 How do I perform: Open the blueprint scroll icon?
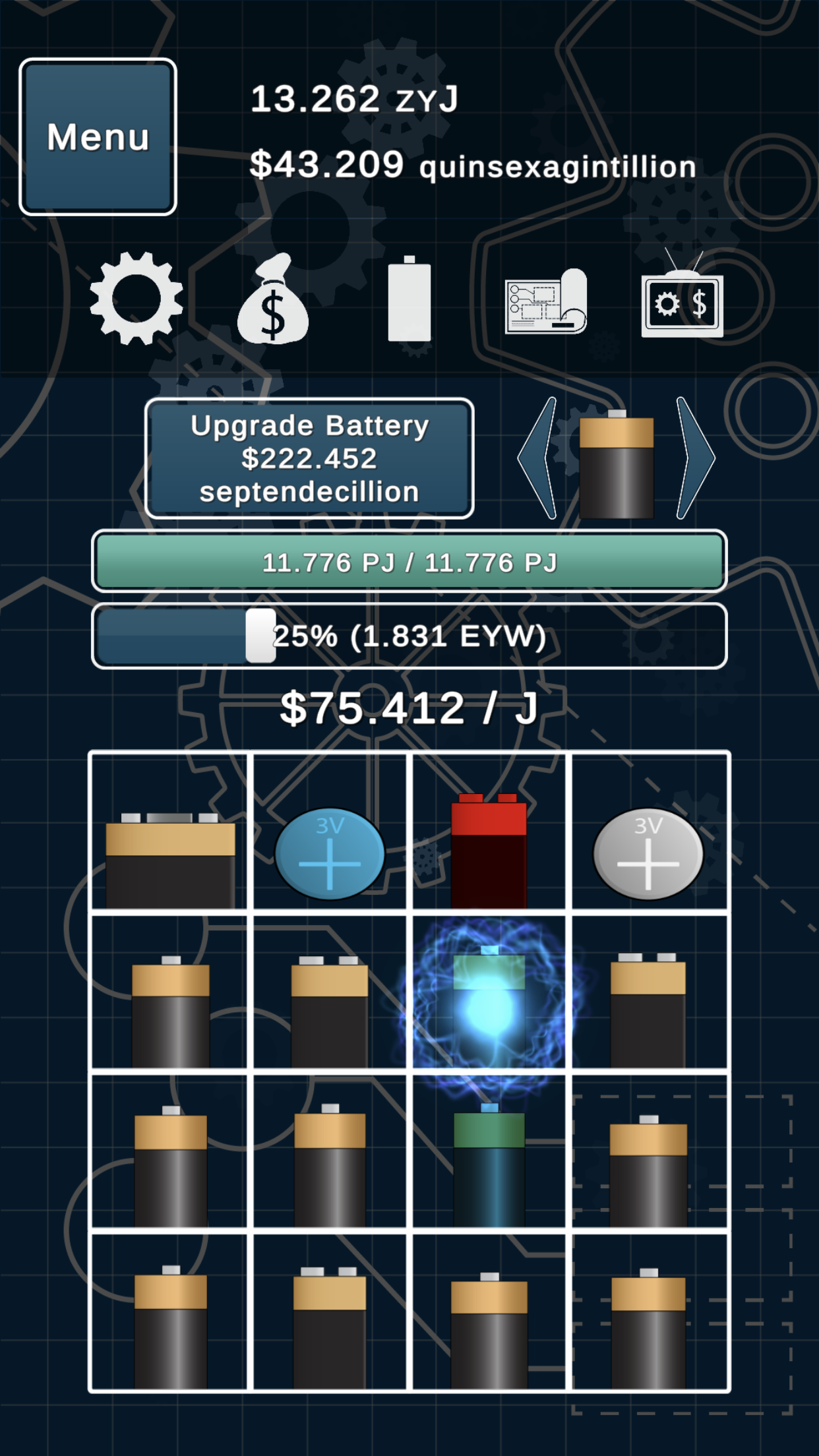(x=546, y=301)
